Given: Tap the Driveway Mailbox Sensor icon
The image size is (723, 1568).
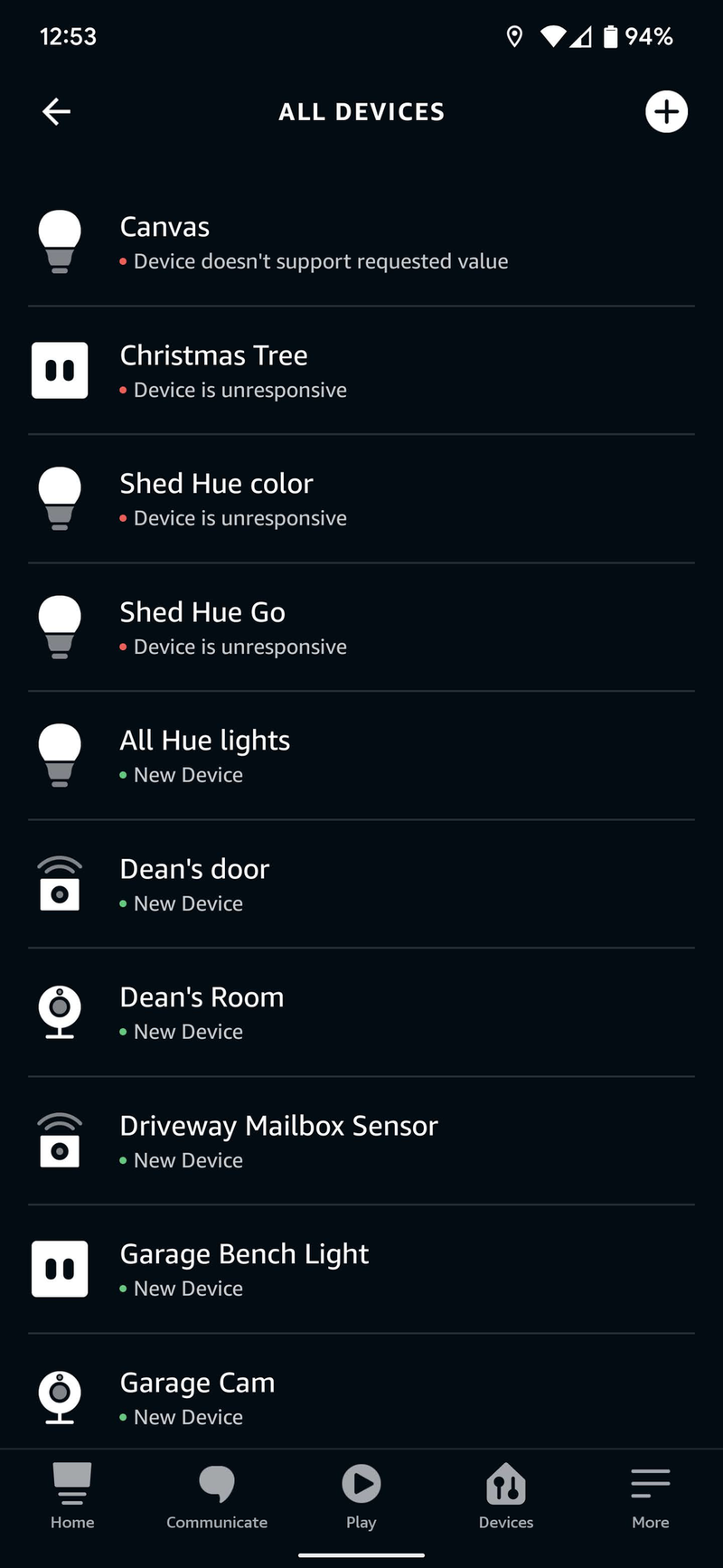Looking at the screenshot, I should pyautogui.click(x=59, y=1140).
